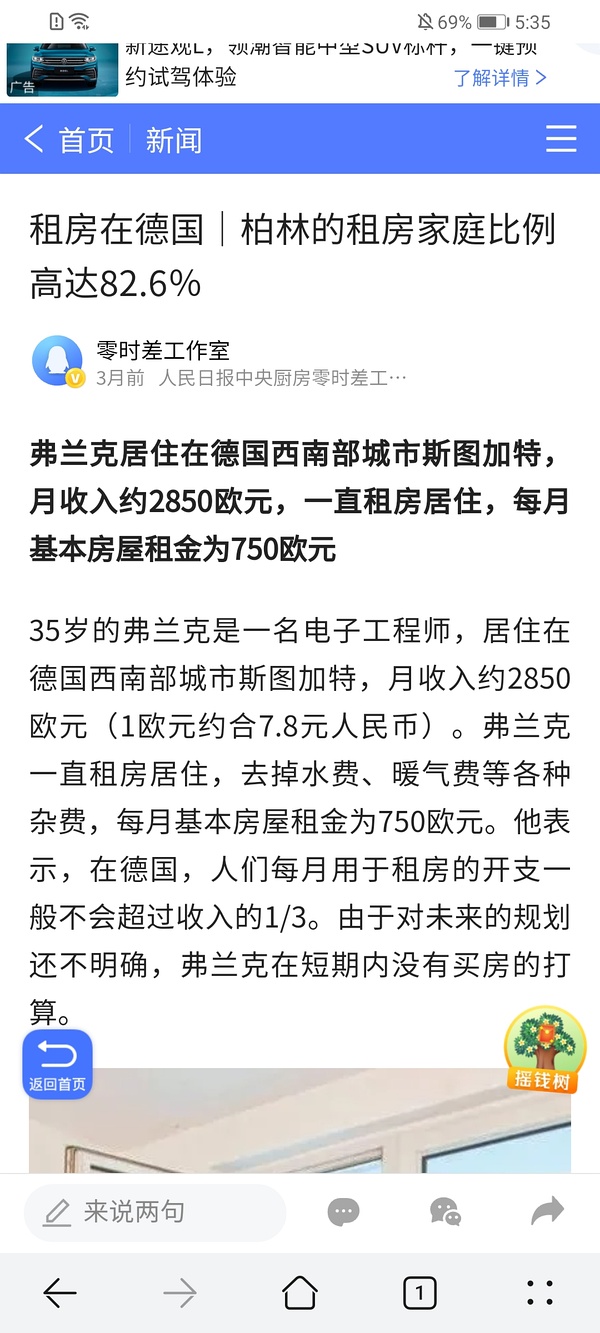Tap the 来说两句 comment box
Viewport: 600px width, 1333px height.
pos(155,1212)
